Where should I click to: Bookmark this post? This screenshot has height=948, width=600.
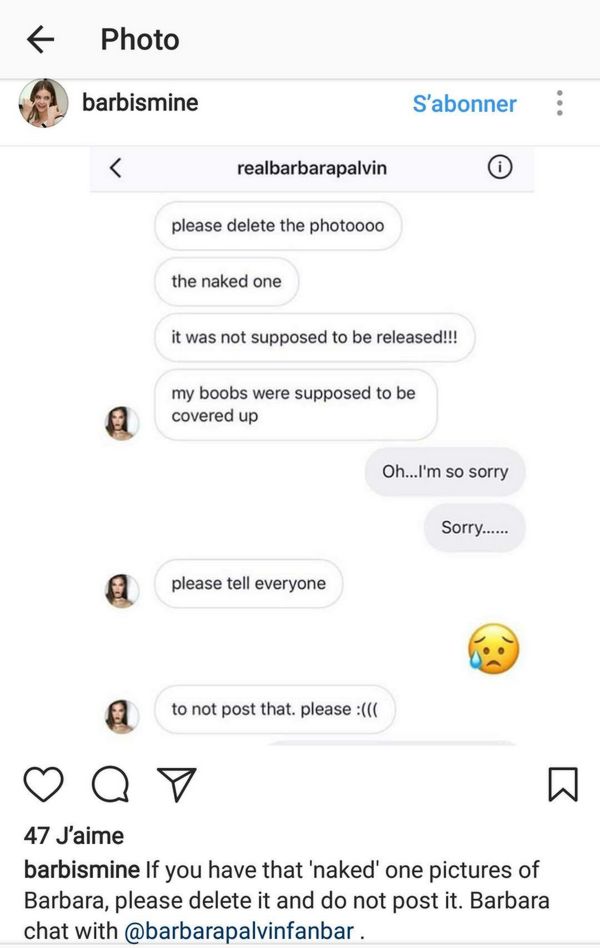[x=563, y=785]
